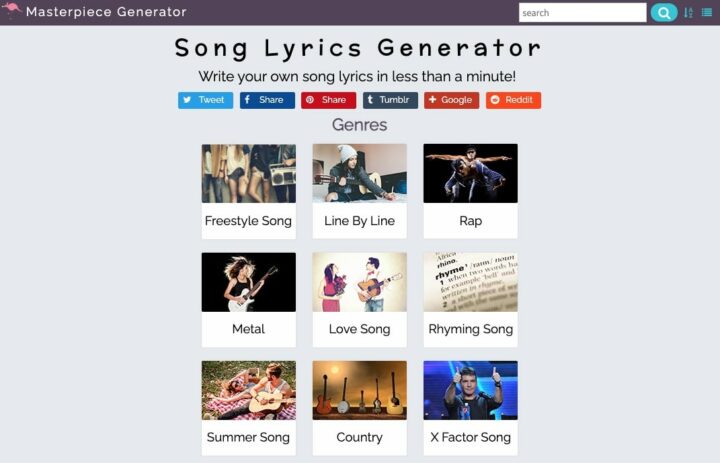Share the page on Google
The image size is (720, 463).
coord(451,100)
